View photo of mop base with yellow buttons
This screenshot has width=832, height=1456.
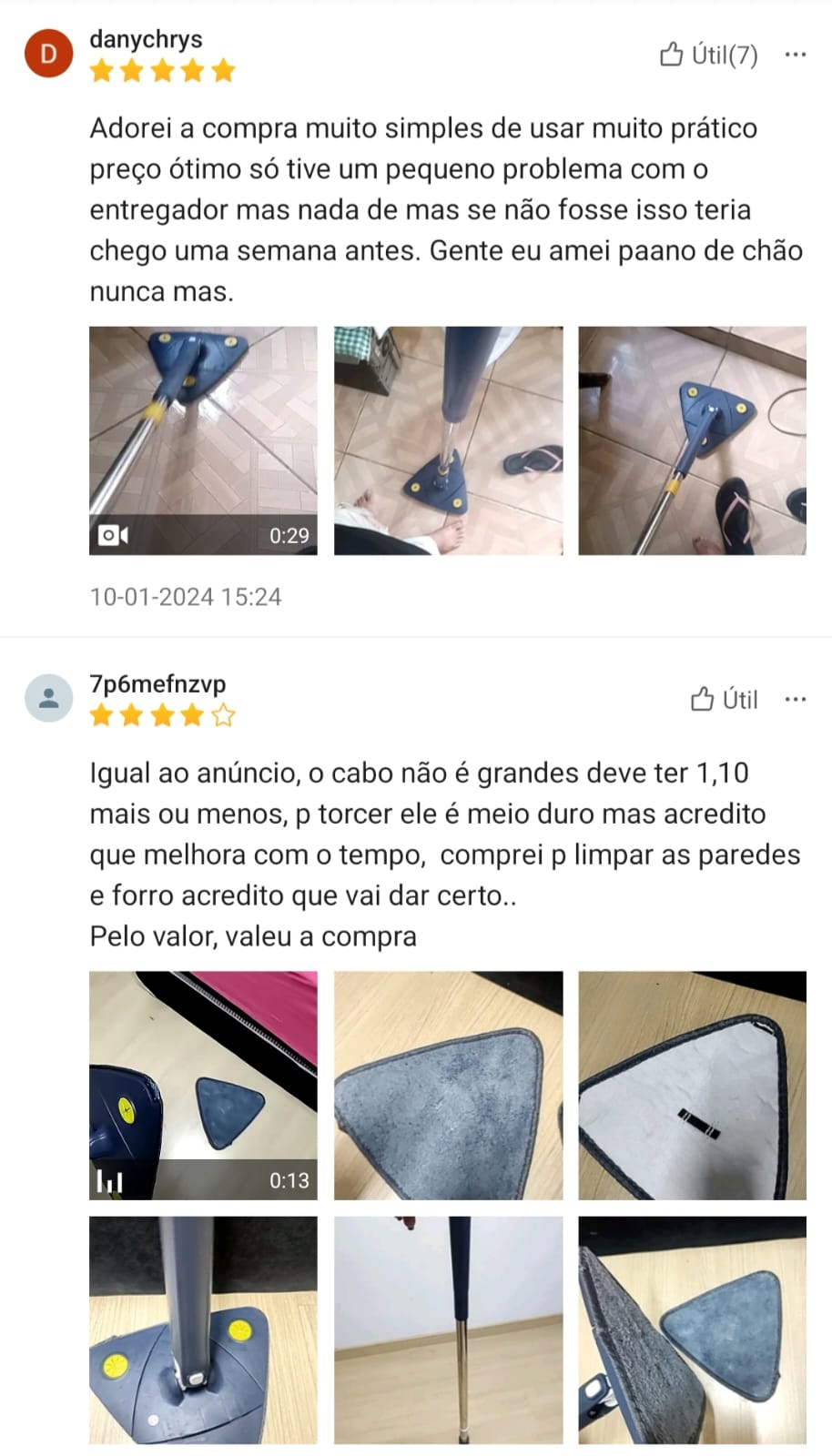point(203,1330)
